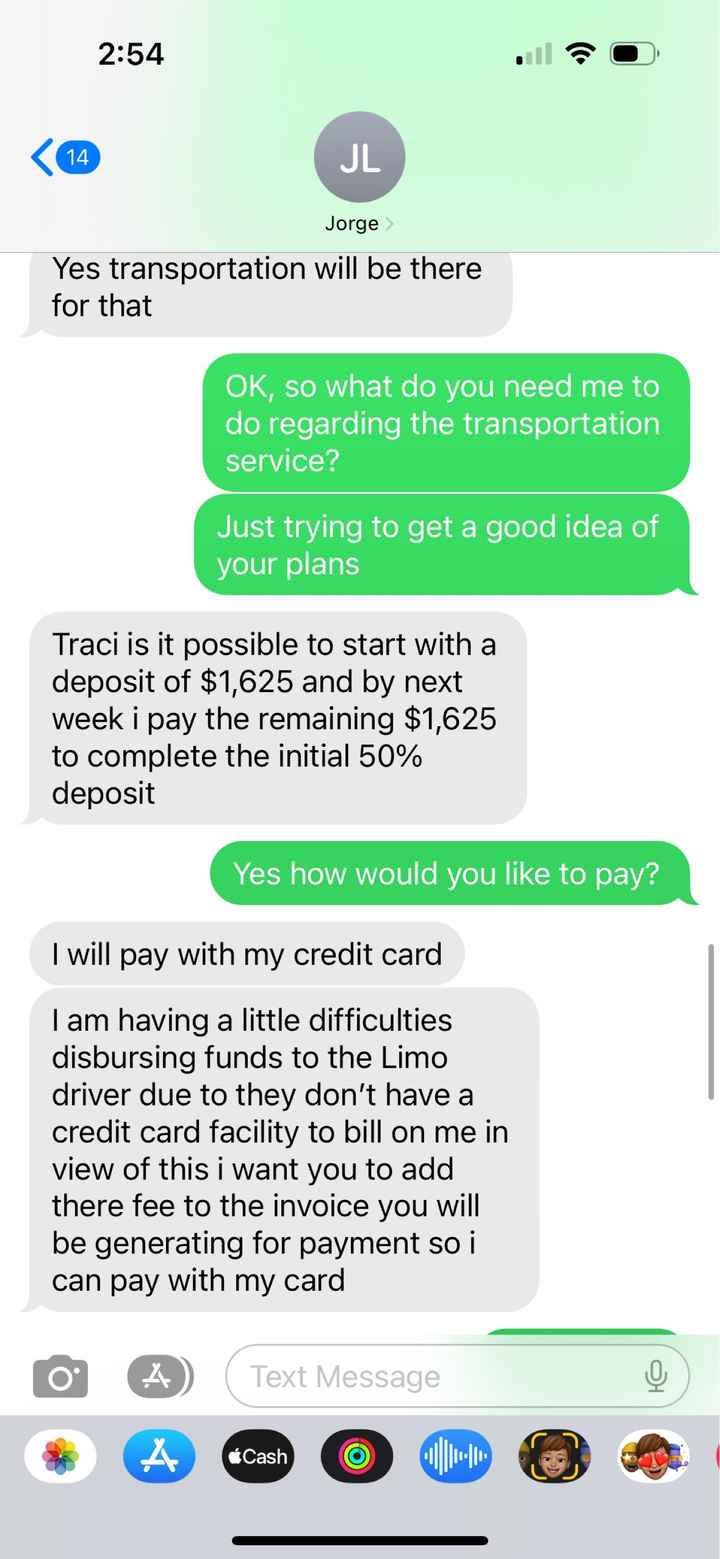Open the Voice Memos recording app icon

(455, 1455)
